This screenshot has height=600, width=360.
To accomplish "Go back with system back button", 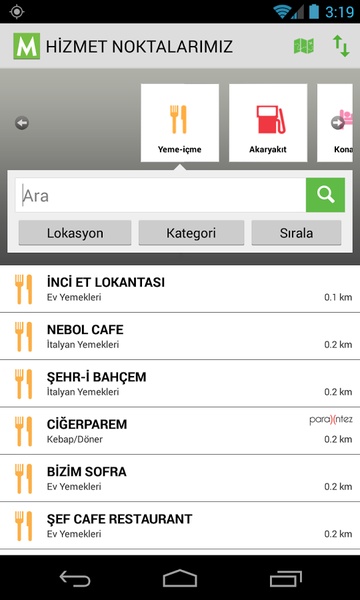I will (75, 578).
